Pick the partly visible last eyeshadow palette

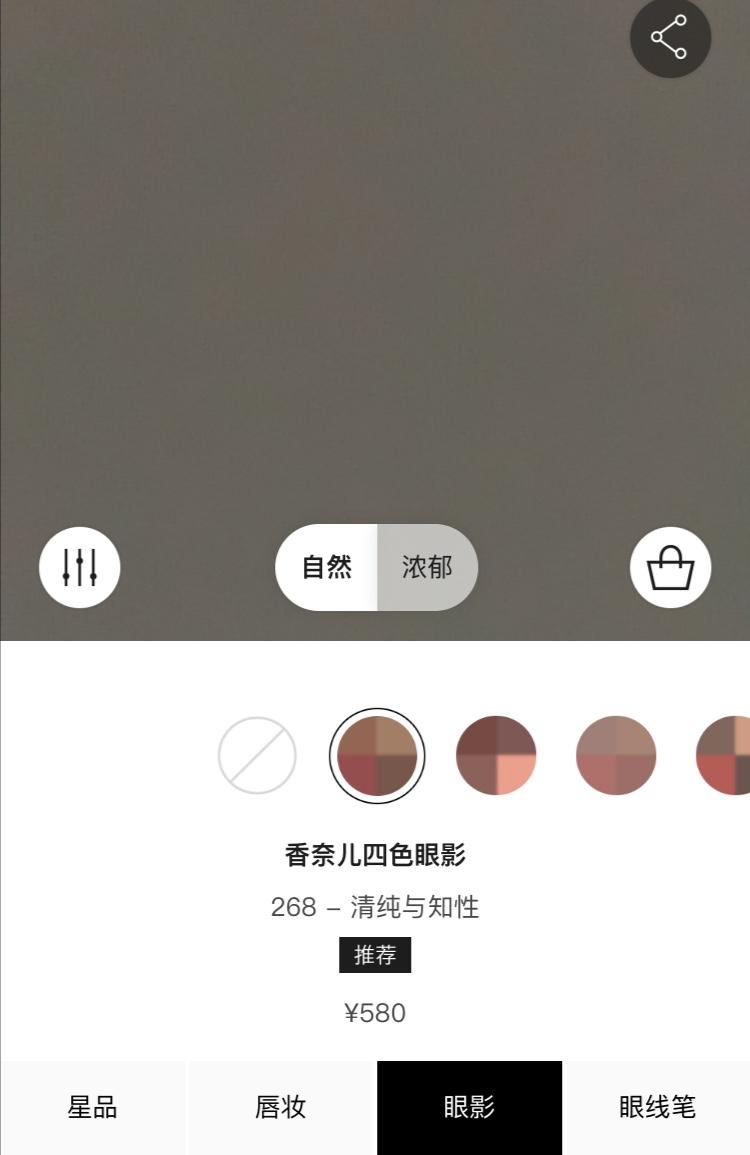(726, 756)
